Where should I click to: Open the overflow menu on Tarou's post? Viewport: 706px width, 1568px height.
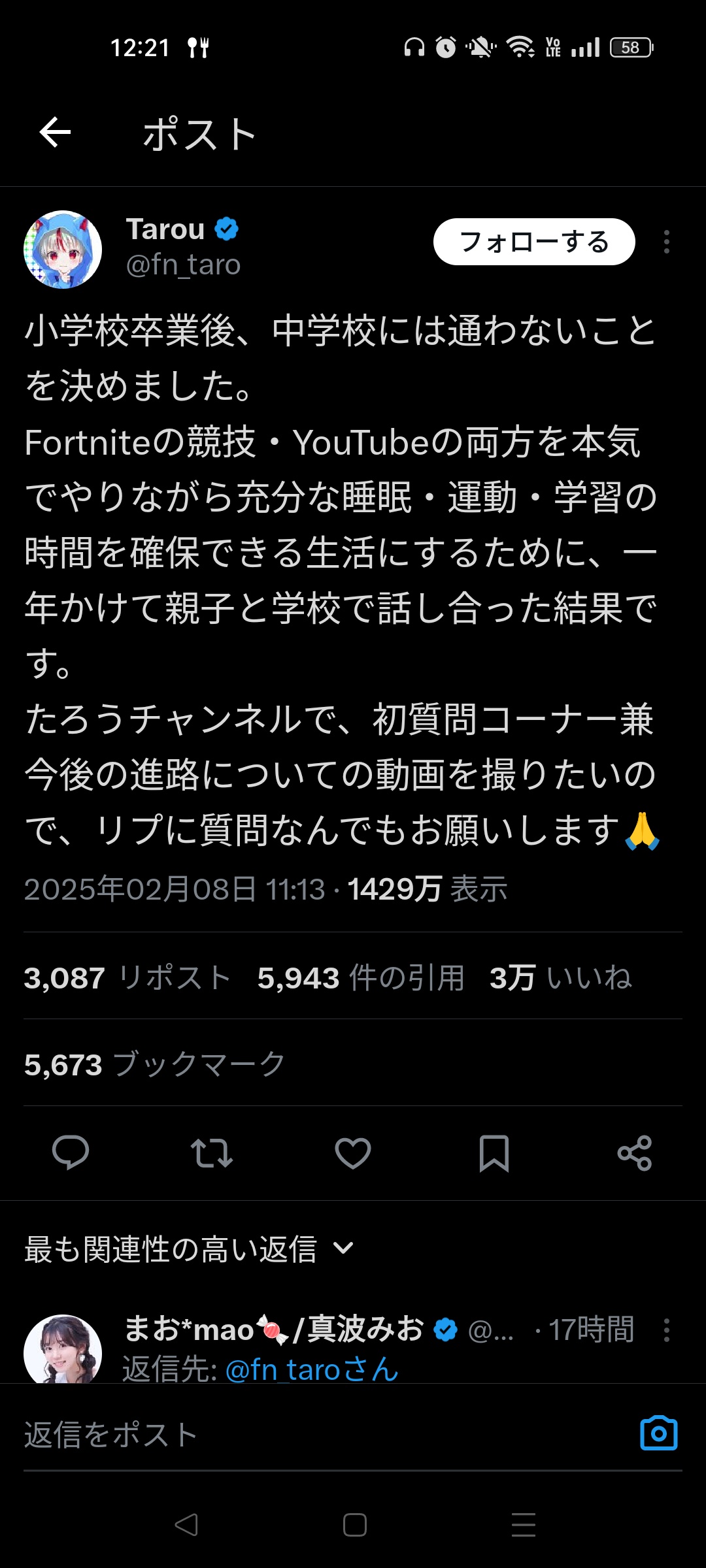(x=666, y=242)
